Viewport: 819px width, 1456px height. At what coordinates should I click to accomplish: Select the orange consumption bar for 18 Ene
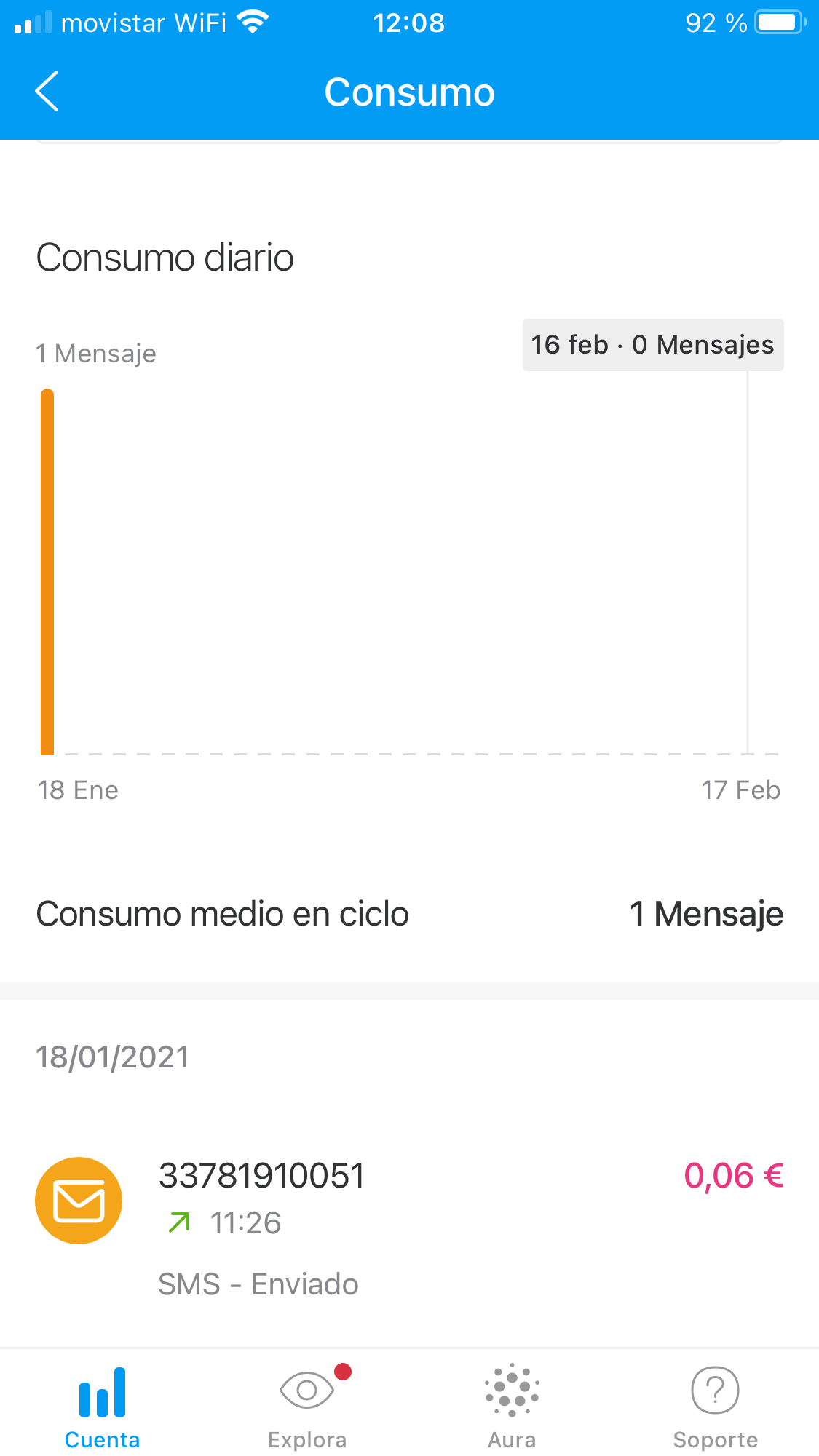(x=47, y=571)
